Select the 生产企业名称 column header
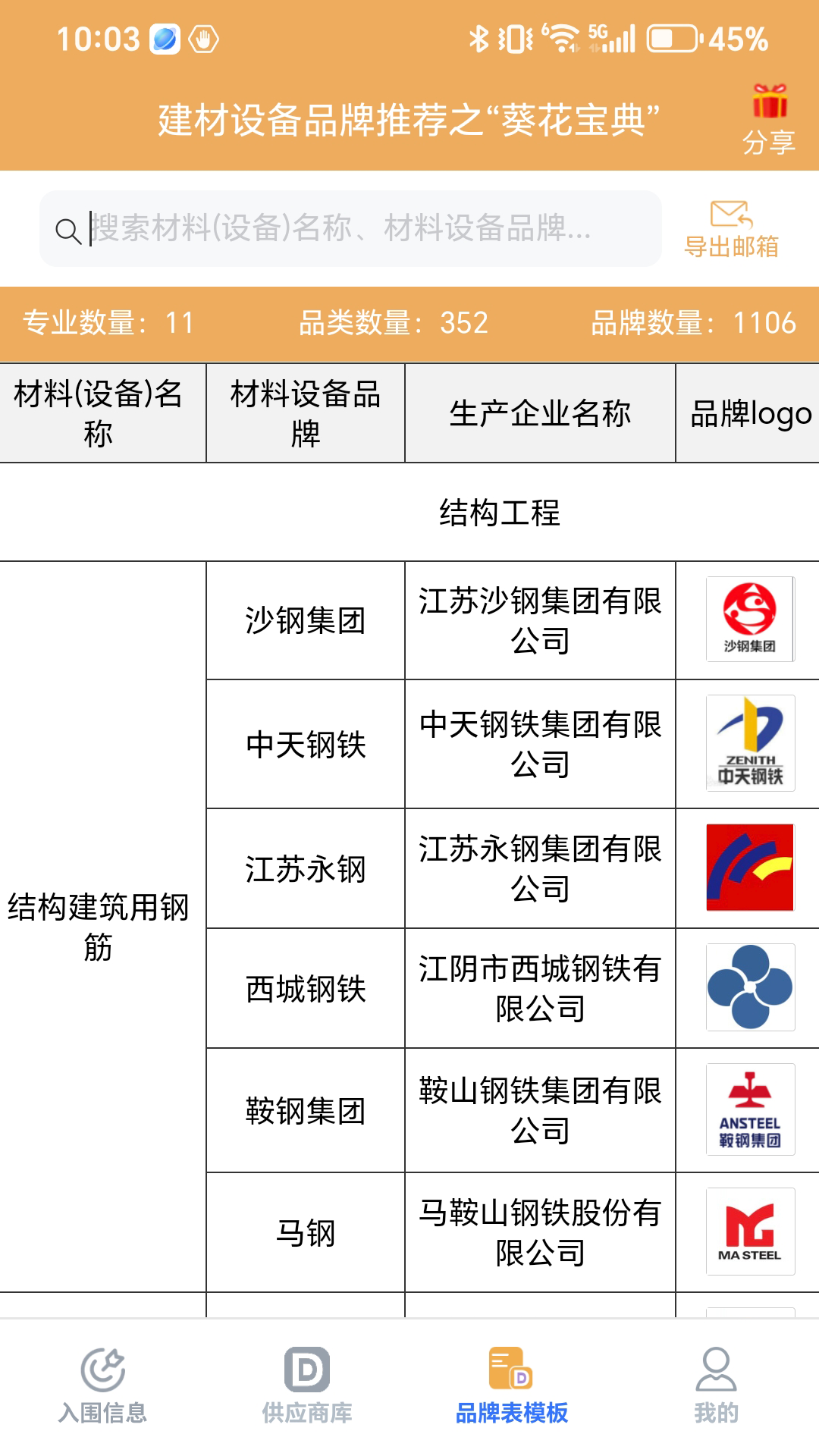 541,412
